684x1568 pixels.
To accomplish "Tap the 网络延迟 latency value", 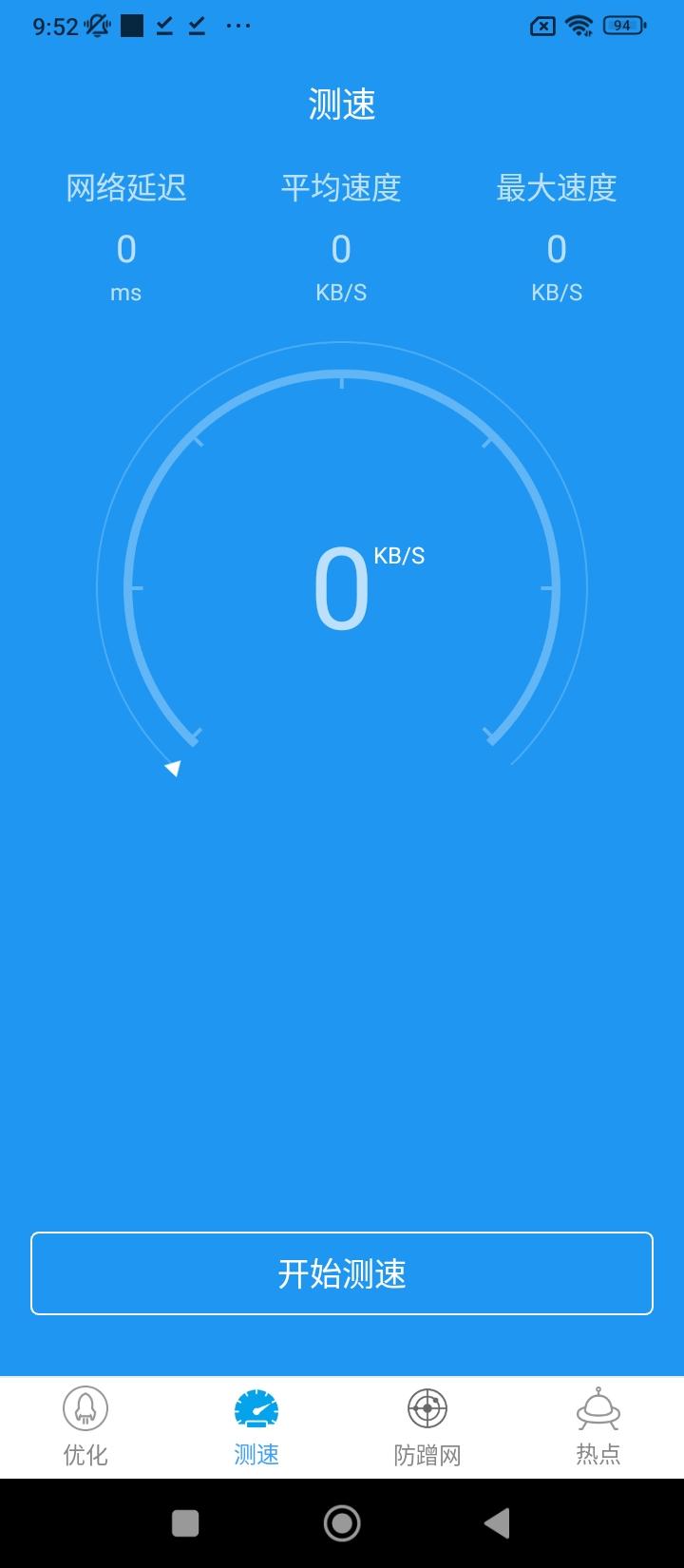I will (125, 250).
